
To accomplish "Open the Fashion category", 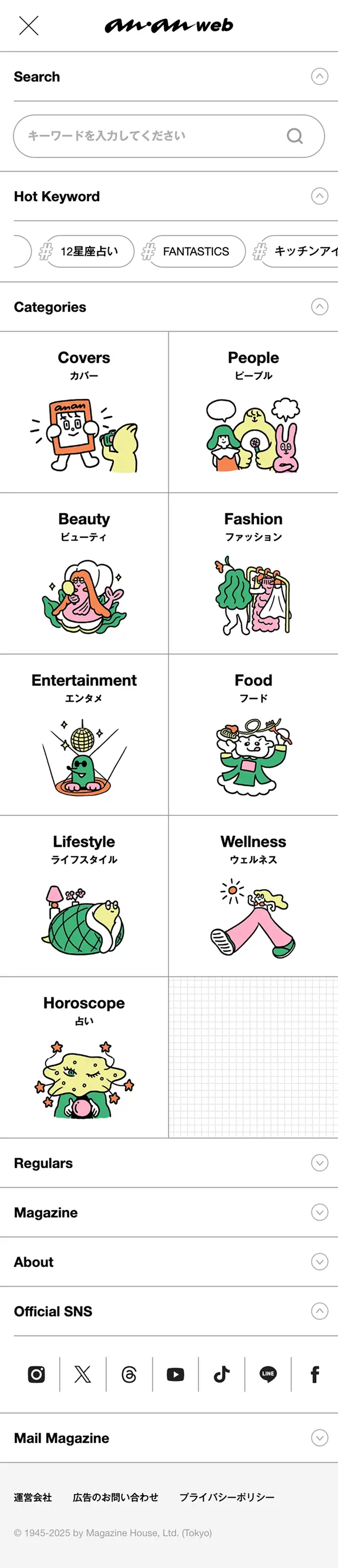I will pyautogui.click(x=253, y=573).
